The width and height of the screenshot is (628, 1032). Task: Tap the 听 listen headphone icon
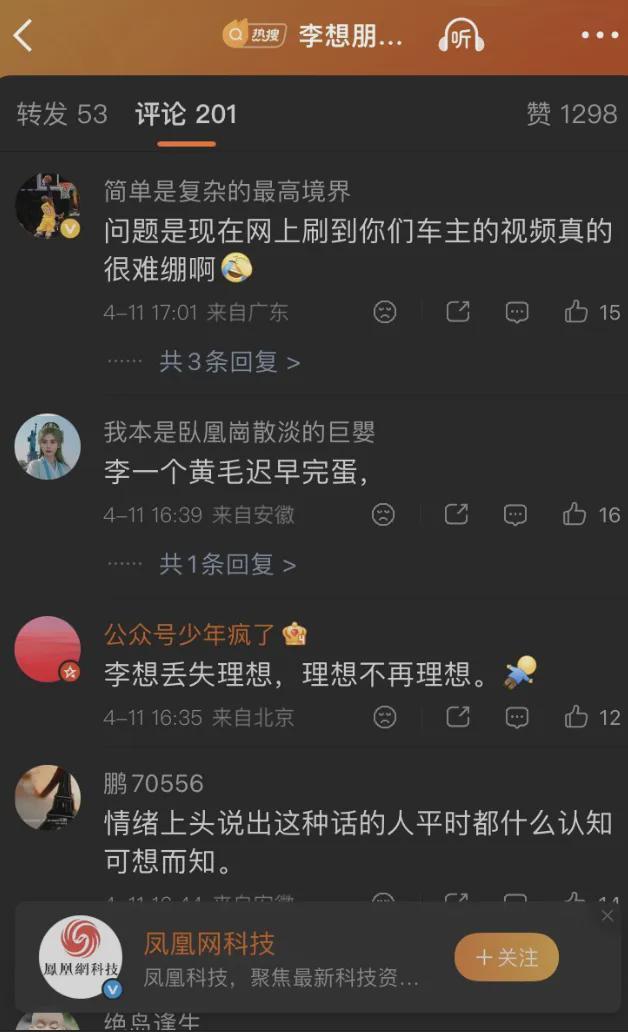click(461, 36)
